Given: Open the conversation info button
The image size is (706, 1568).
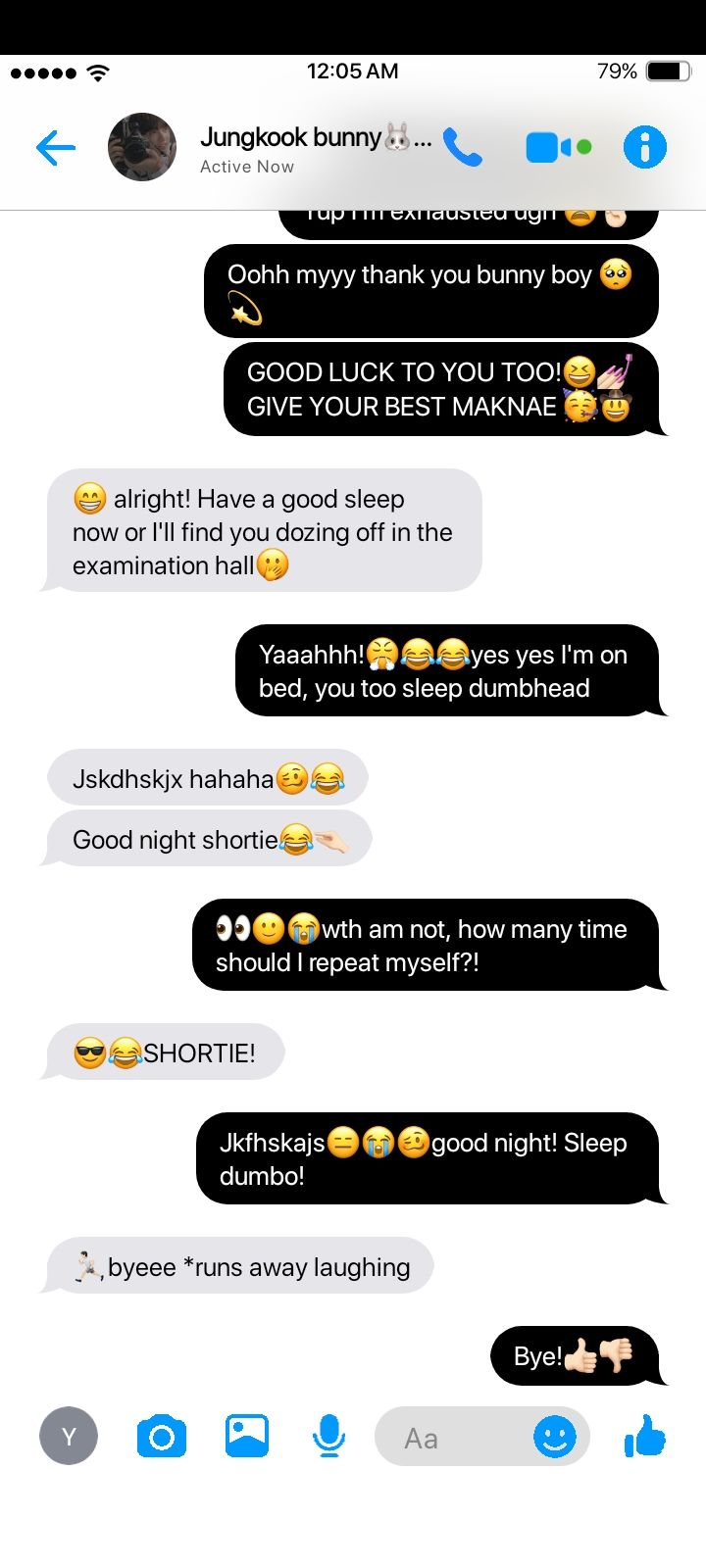Looking at the screenshot, I should [644, 147].
